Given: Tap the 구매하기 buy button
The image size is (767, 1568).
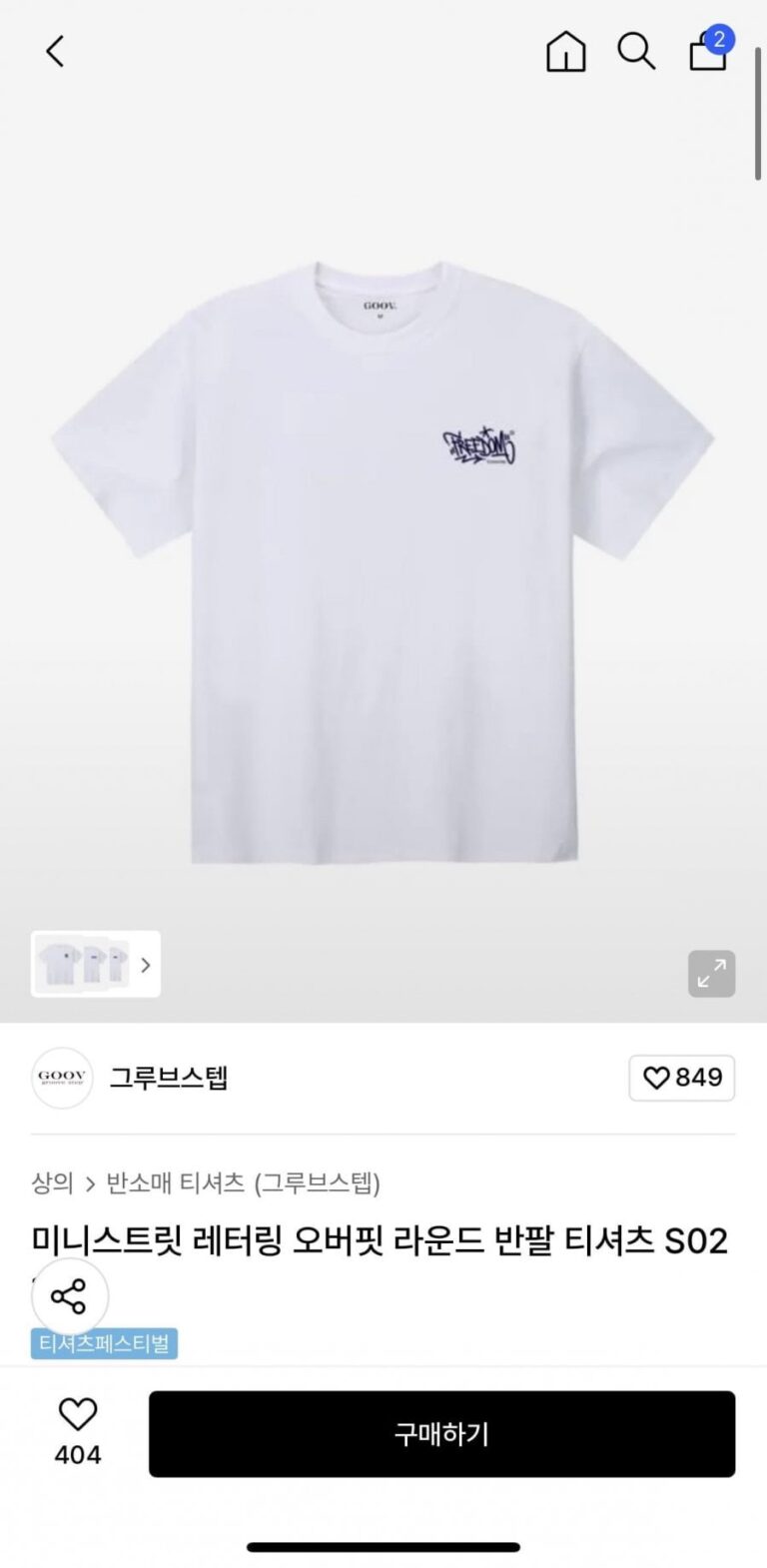Looking at the screenshot, I should (x=441, y=1434).
